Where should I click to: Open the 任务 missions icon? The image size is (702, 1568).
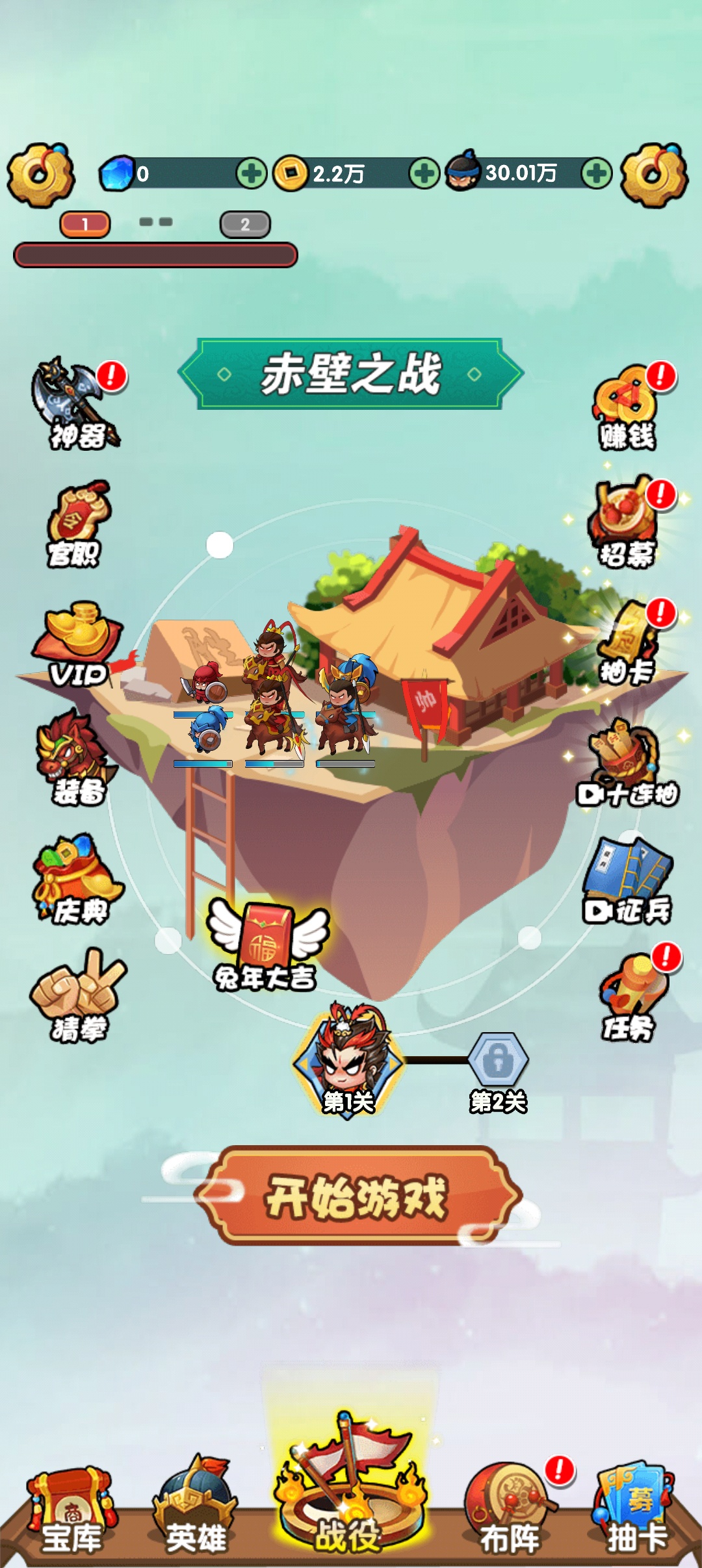click(630, 997)
